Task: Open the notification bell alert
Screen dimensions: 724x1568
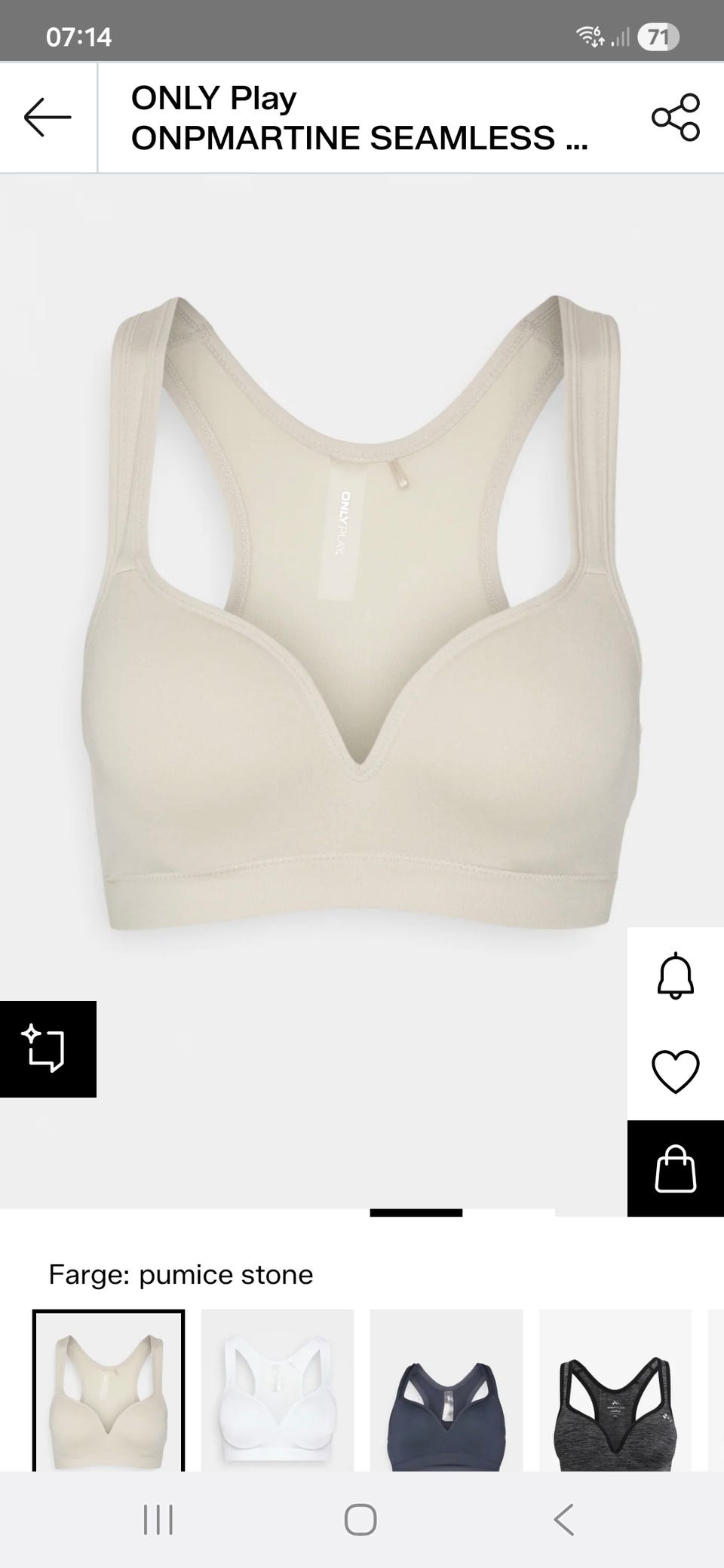Action: (x=676, y=975)
